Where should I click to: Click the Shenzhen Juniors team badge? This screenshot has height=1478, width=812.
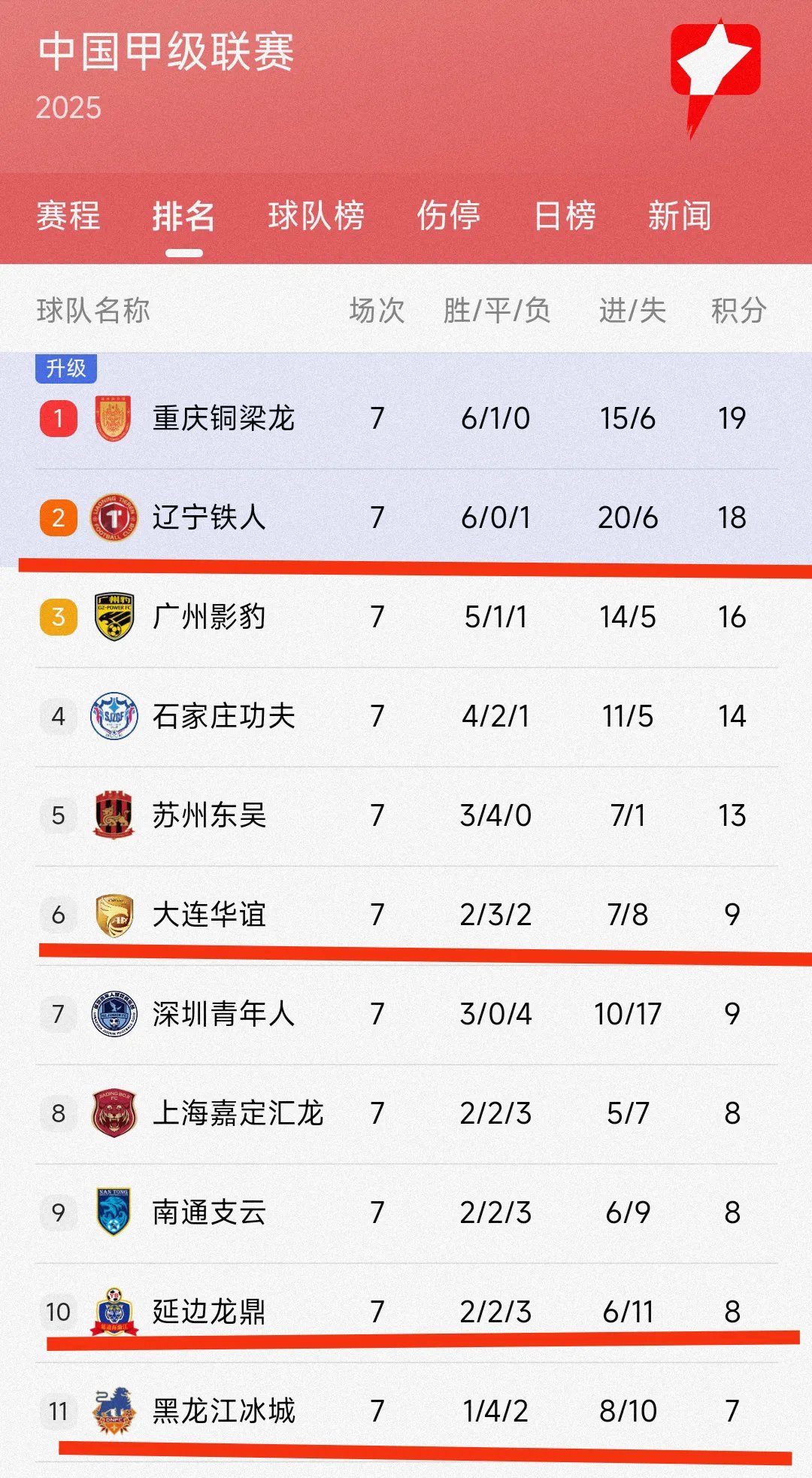click(x=113, y=1014)
